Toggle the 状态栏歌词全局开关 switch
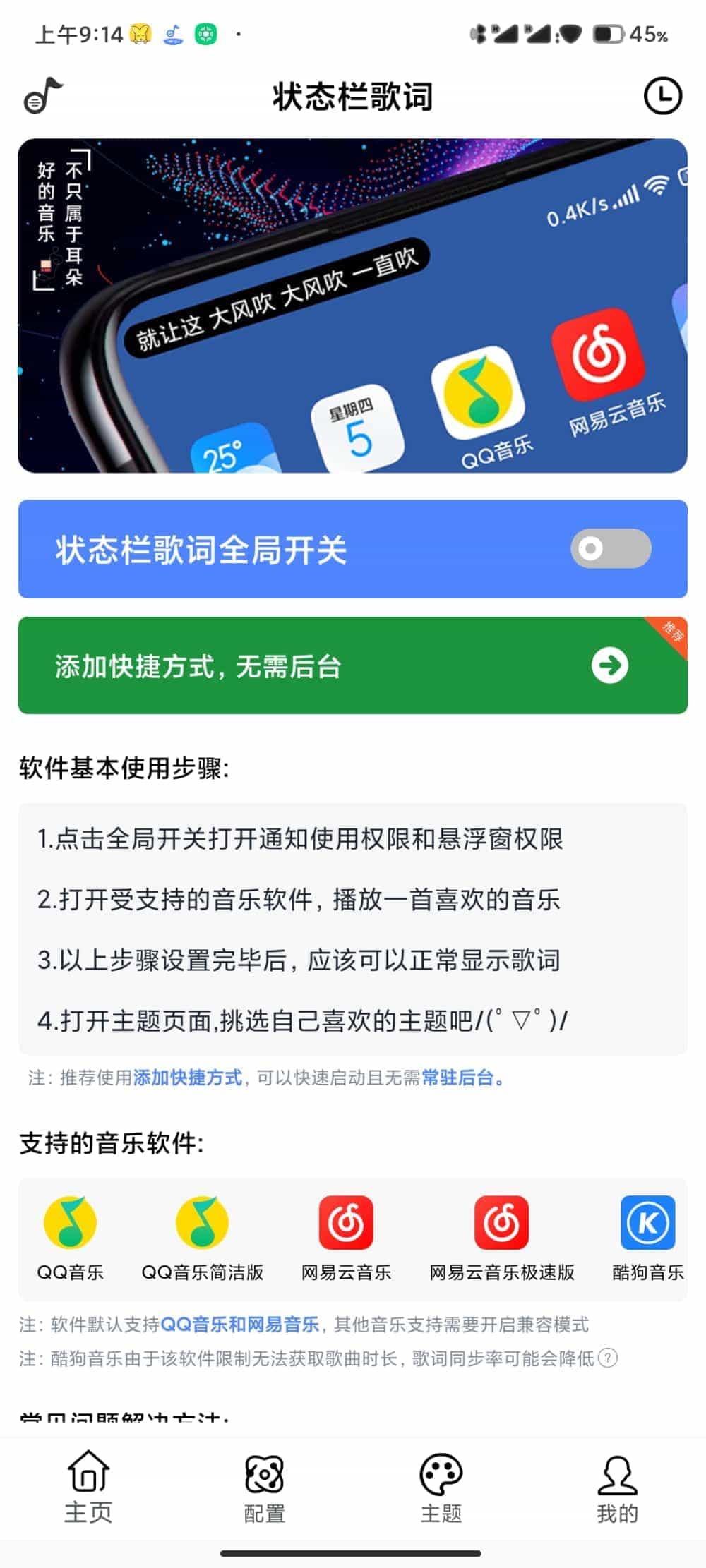This screenshot has height=1568, width=706. click(610, 548)
